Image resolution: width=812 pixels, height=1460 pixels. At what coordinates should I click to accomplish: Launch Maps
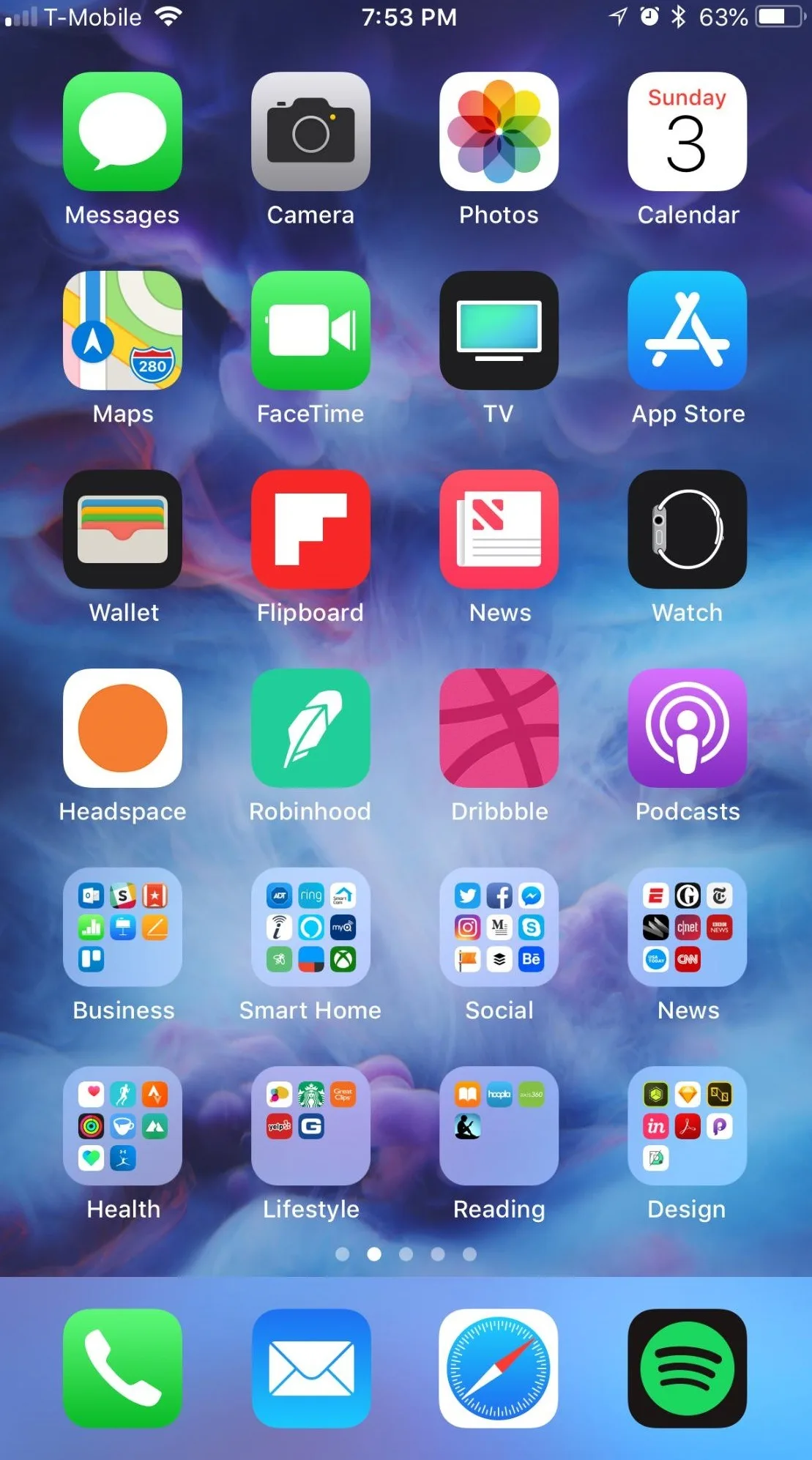(122, 330)
